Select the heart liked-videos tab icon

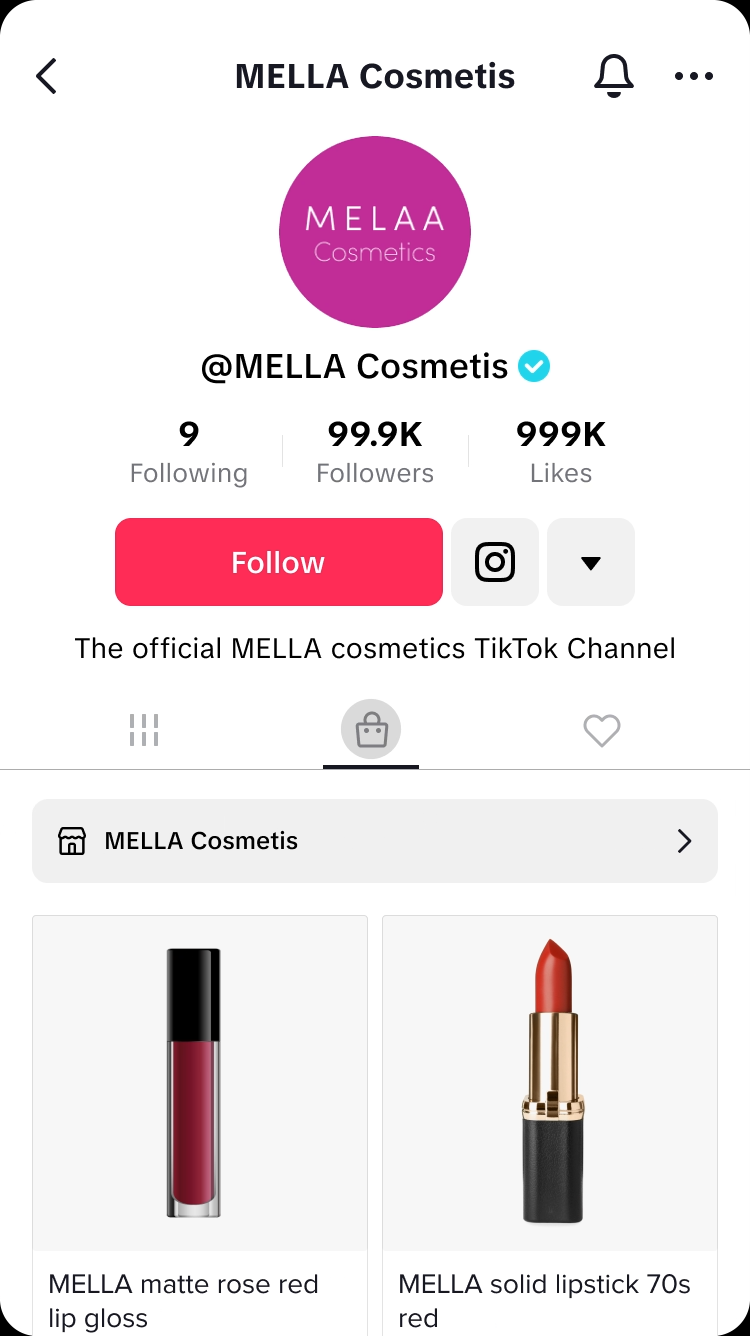[x=601, y=730]
